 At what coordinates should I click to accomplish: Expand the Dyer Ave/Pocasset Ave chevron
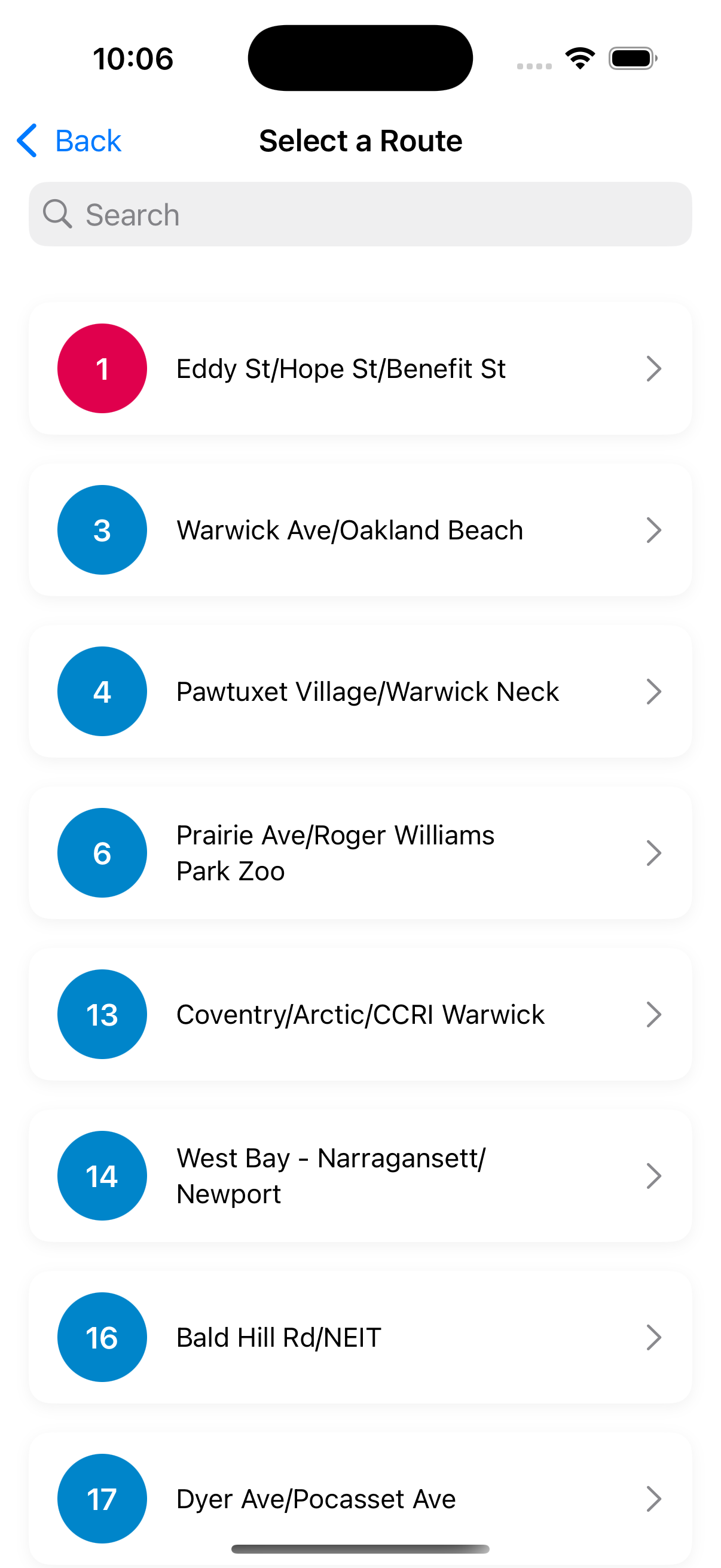tap(654, 1498)
